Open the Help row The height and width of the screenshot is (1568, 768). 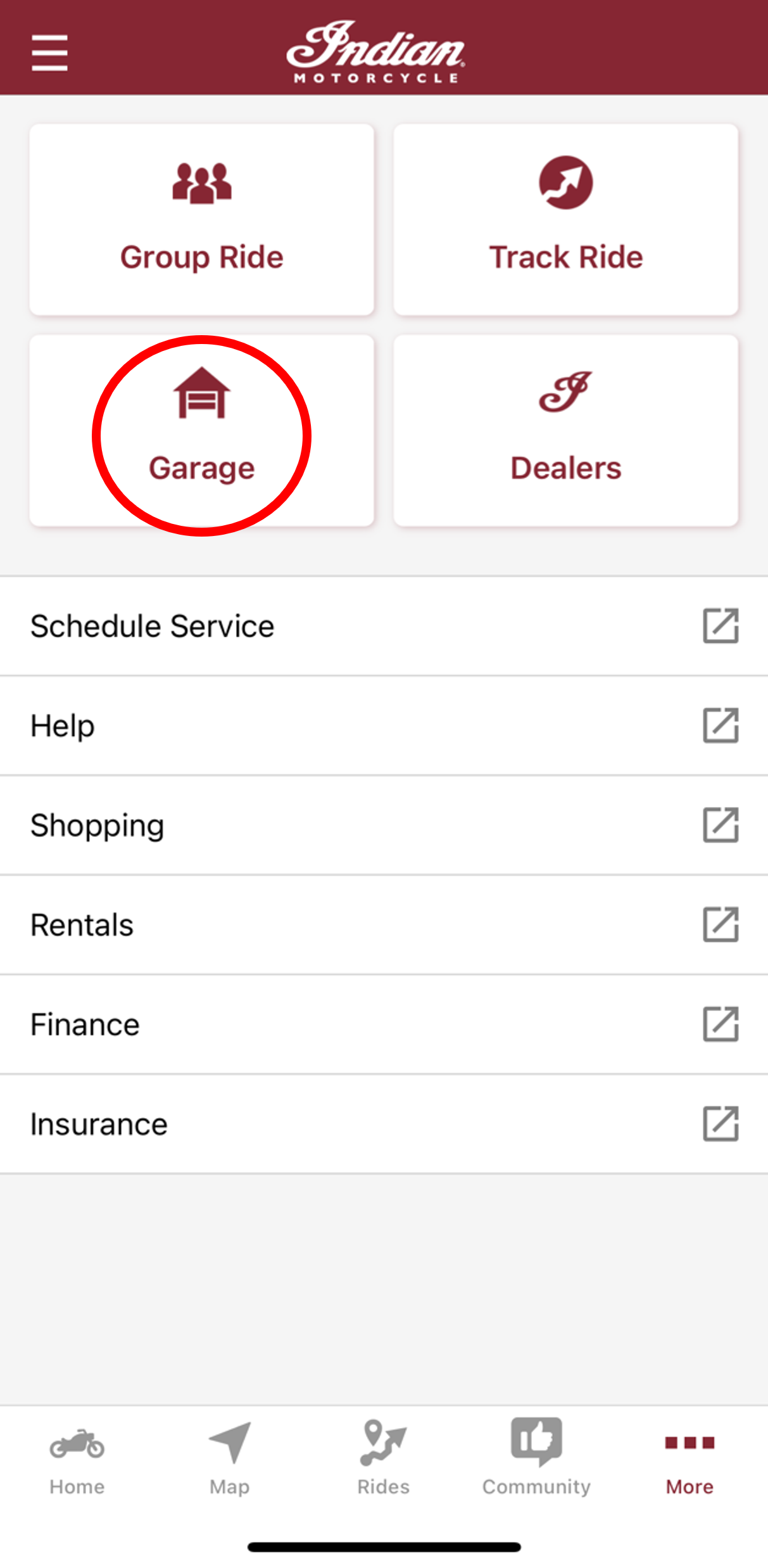point(384,725)
